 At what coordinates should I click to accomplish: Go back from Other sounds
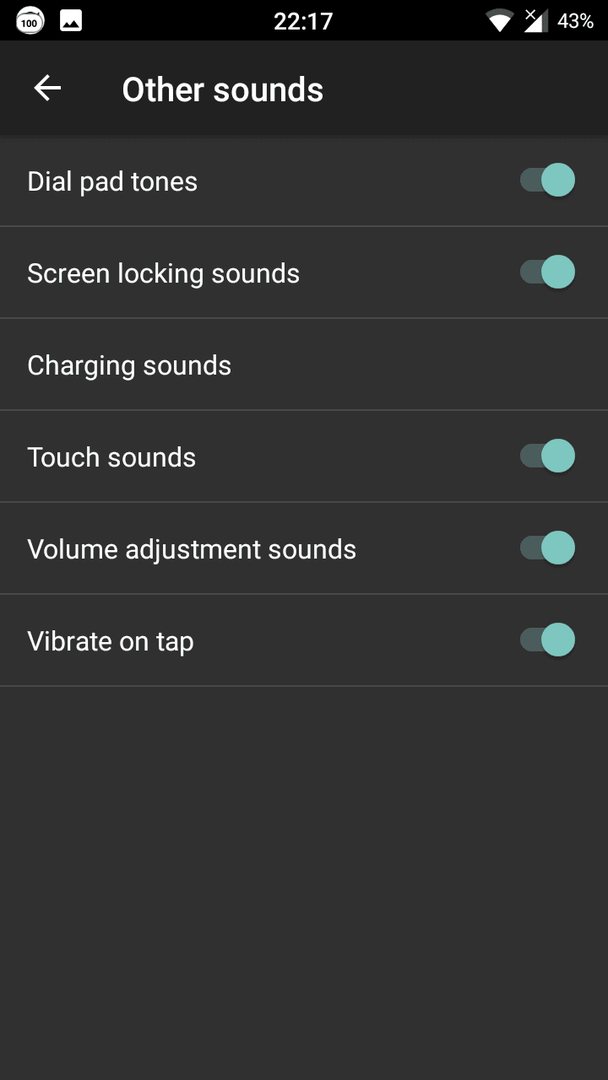click(x=48, y=89)
